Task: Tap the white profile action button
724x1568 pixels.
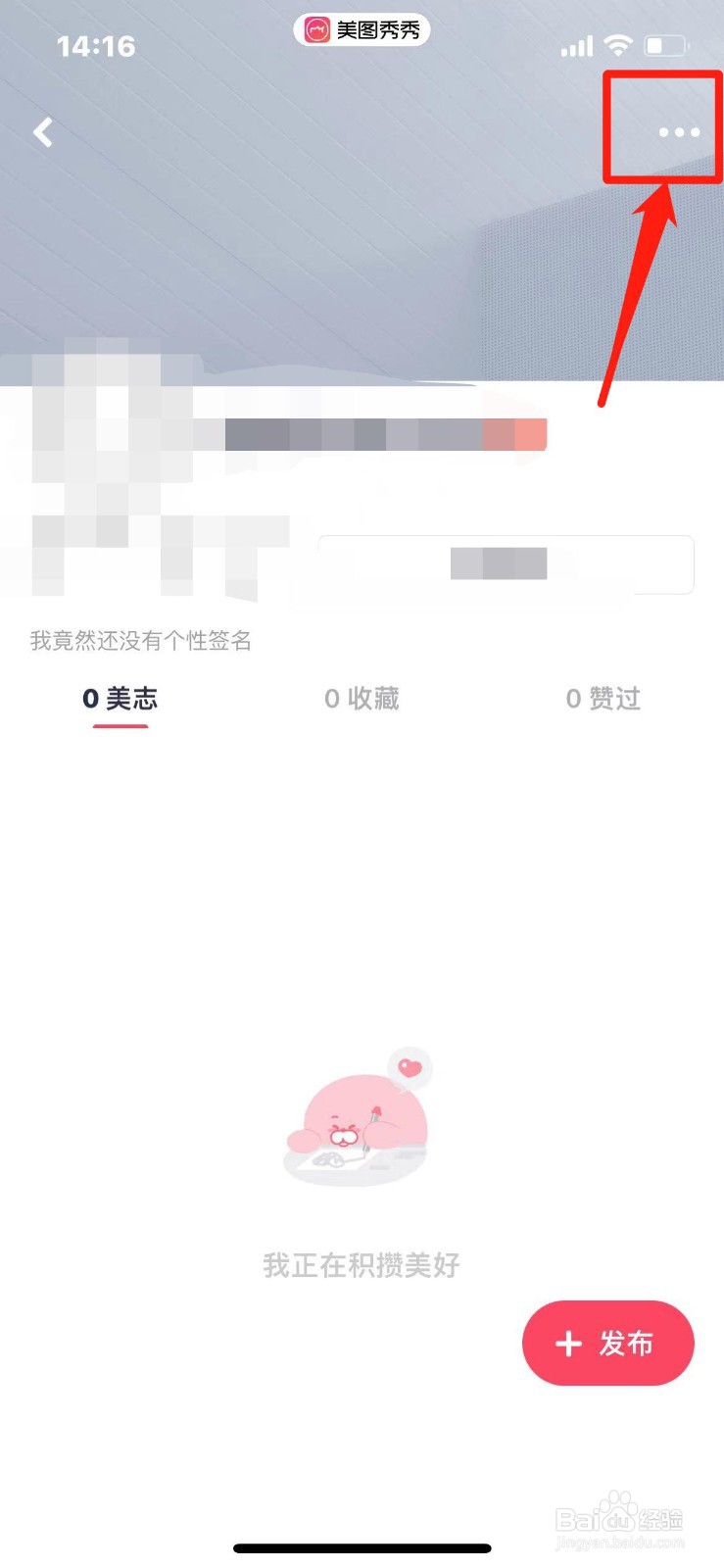Action: click(505, 565)
